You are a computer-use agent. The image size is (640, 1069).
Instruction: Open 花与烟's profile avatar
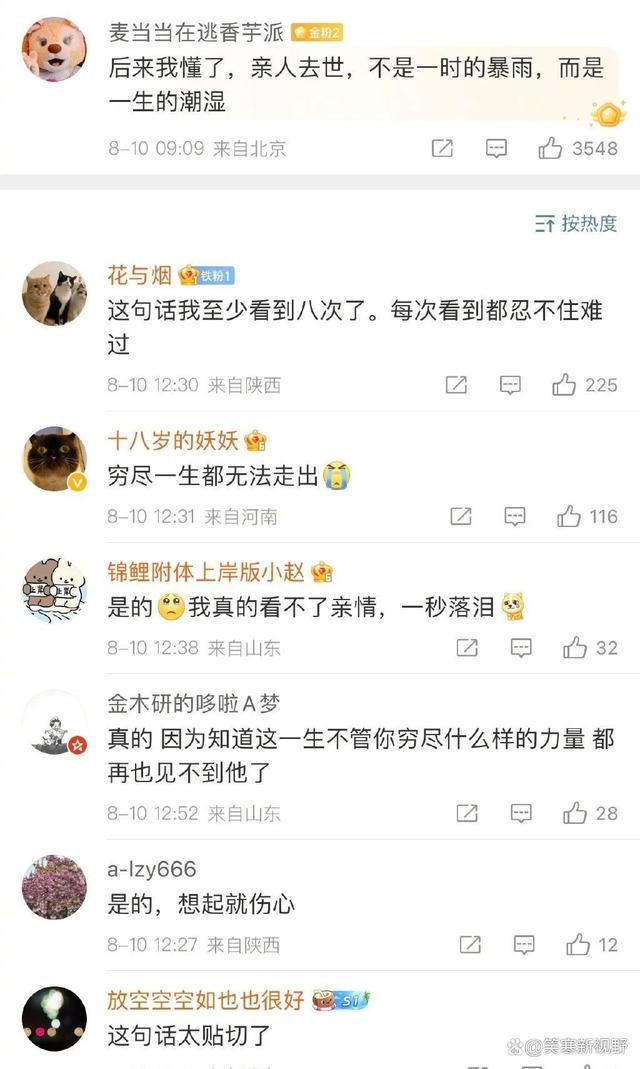click(54, 293)
